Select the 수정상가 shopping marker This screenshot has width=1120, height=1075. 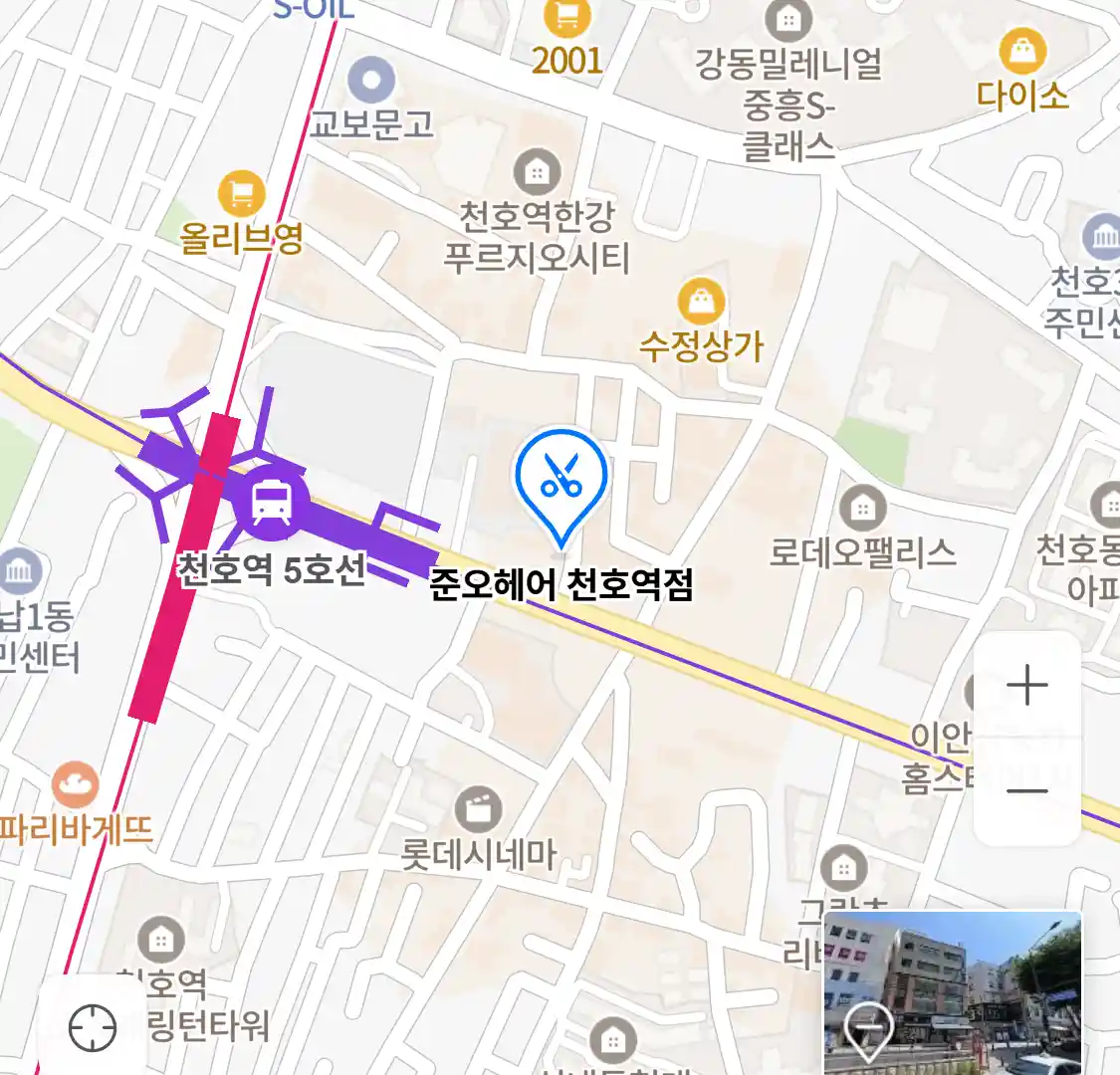[x=701, y=301]
